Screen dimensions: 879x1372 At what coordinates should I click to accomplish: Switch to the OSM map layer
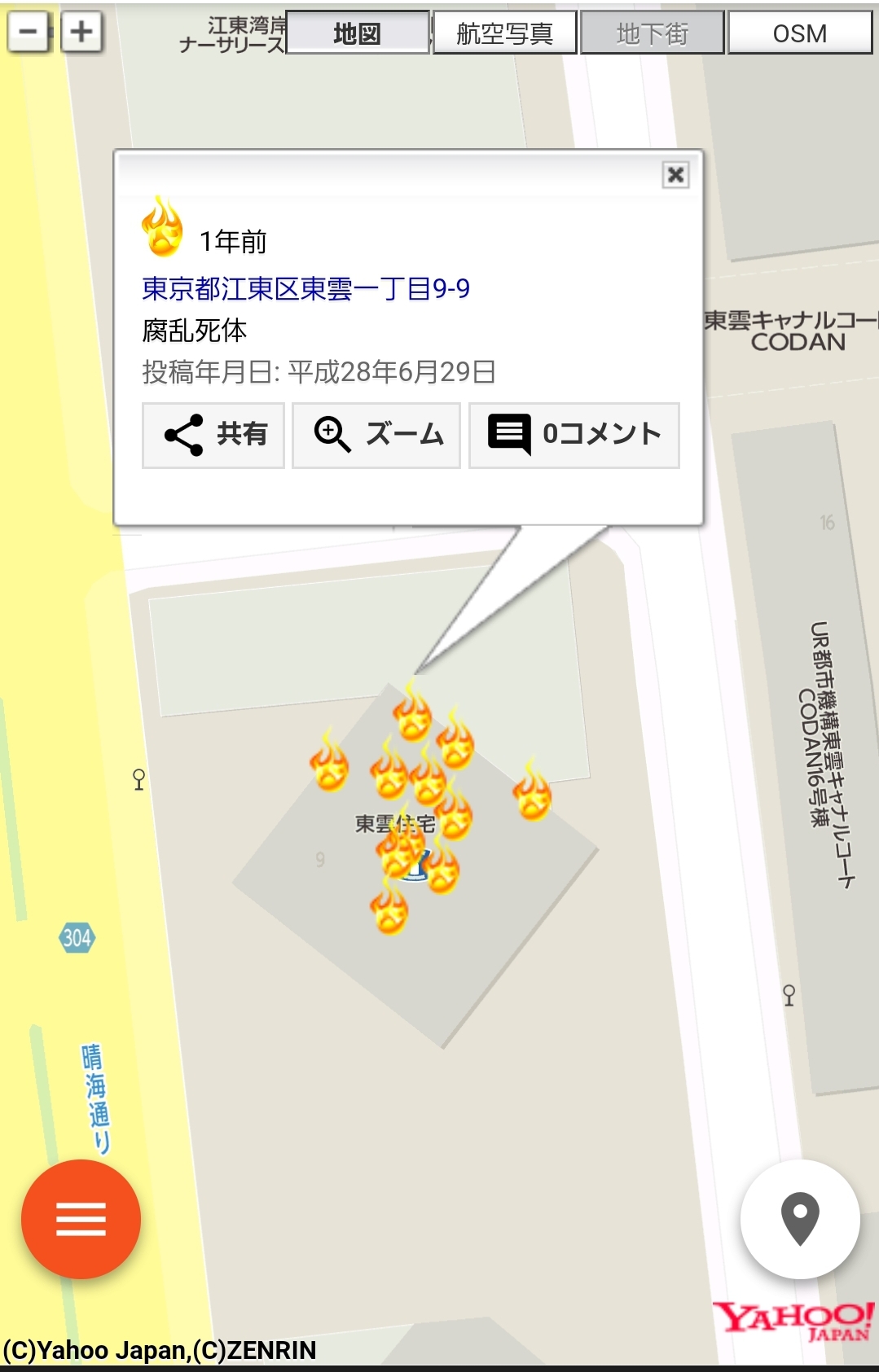coord(799,33)
